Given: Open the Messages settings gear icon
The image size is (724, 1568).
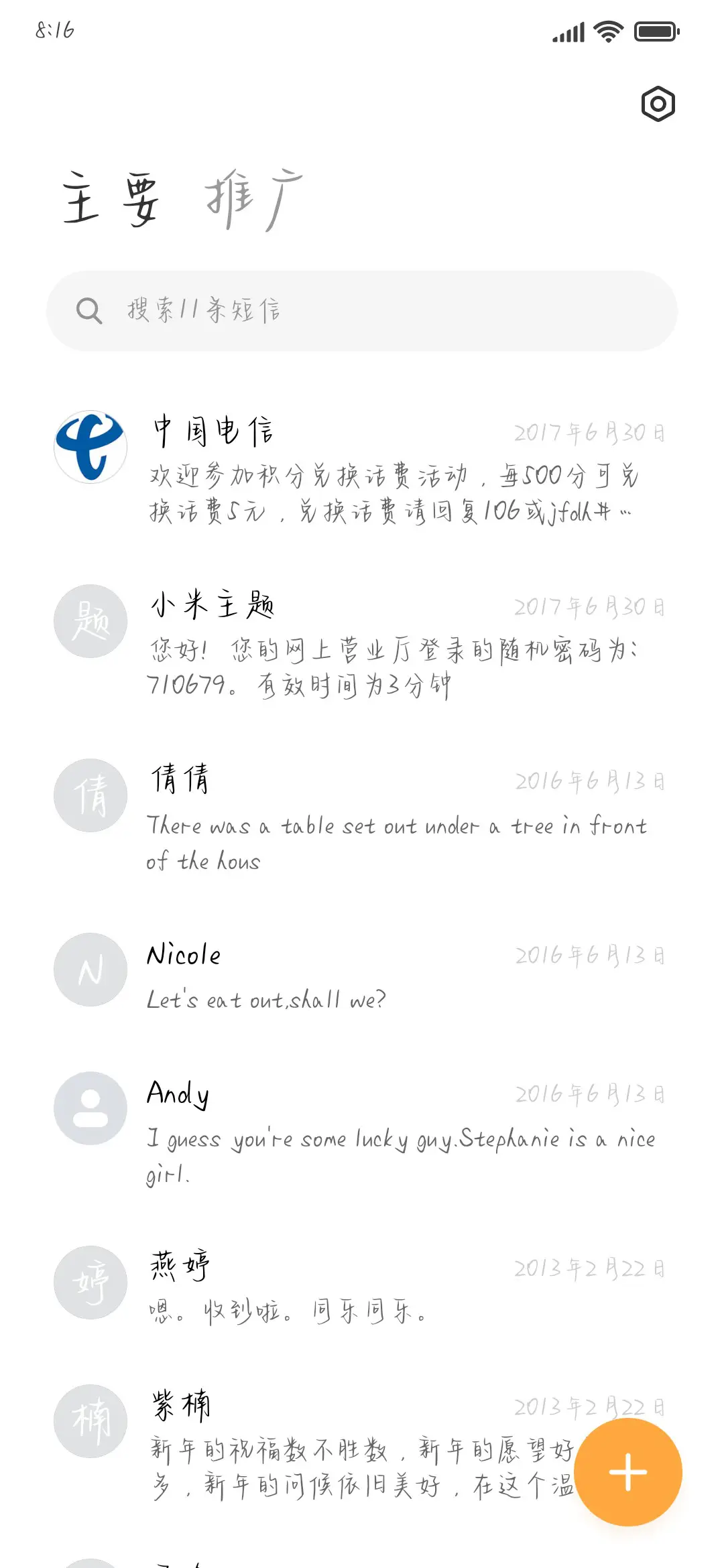Looking at the screenshot, I should point(657,104).
